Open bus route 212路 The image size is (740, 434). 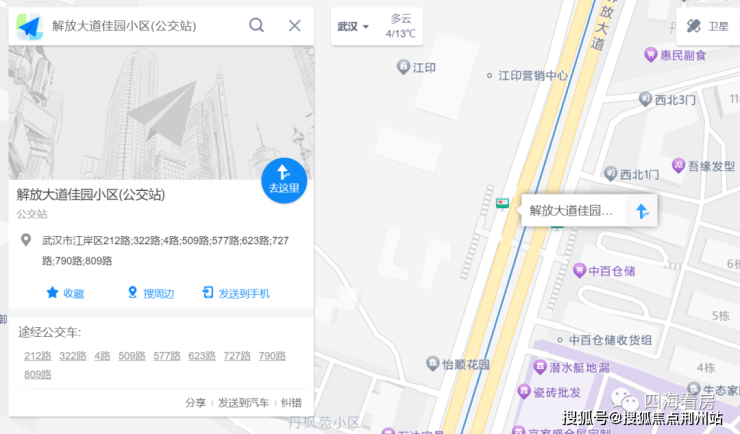[38, 356]
